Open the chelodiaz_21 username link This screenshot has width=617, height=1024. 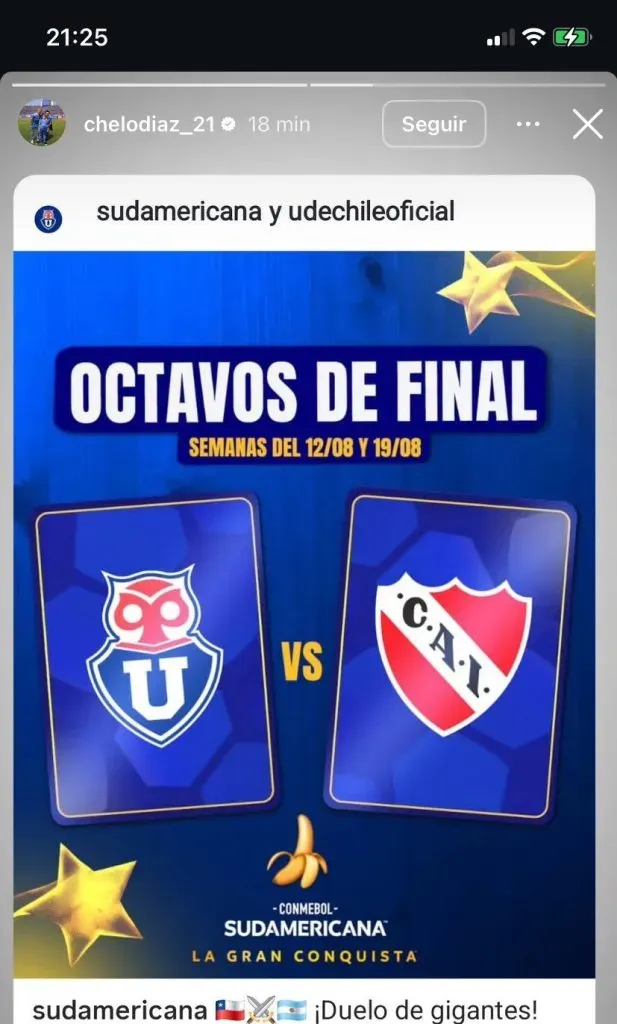tap(150, 124)
